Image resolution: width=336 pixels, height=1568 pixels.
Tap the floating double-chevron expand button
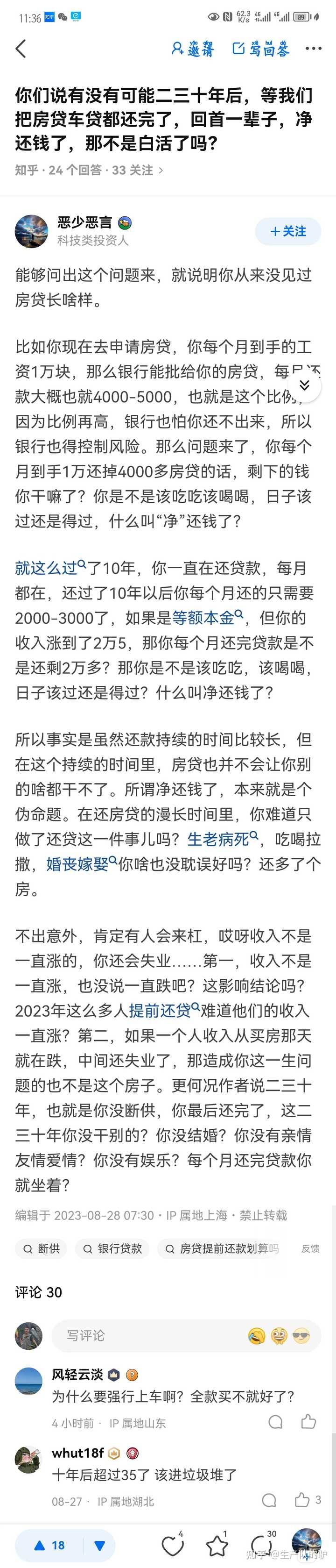pos(304,385)
